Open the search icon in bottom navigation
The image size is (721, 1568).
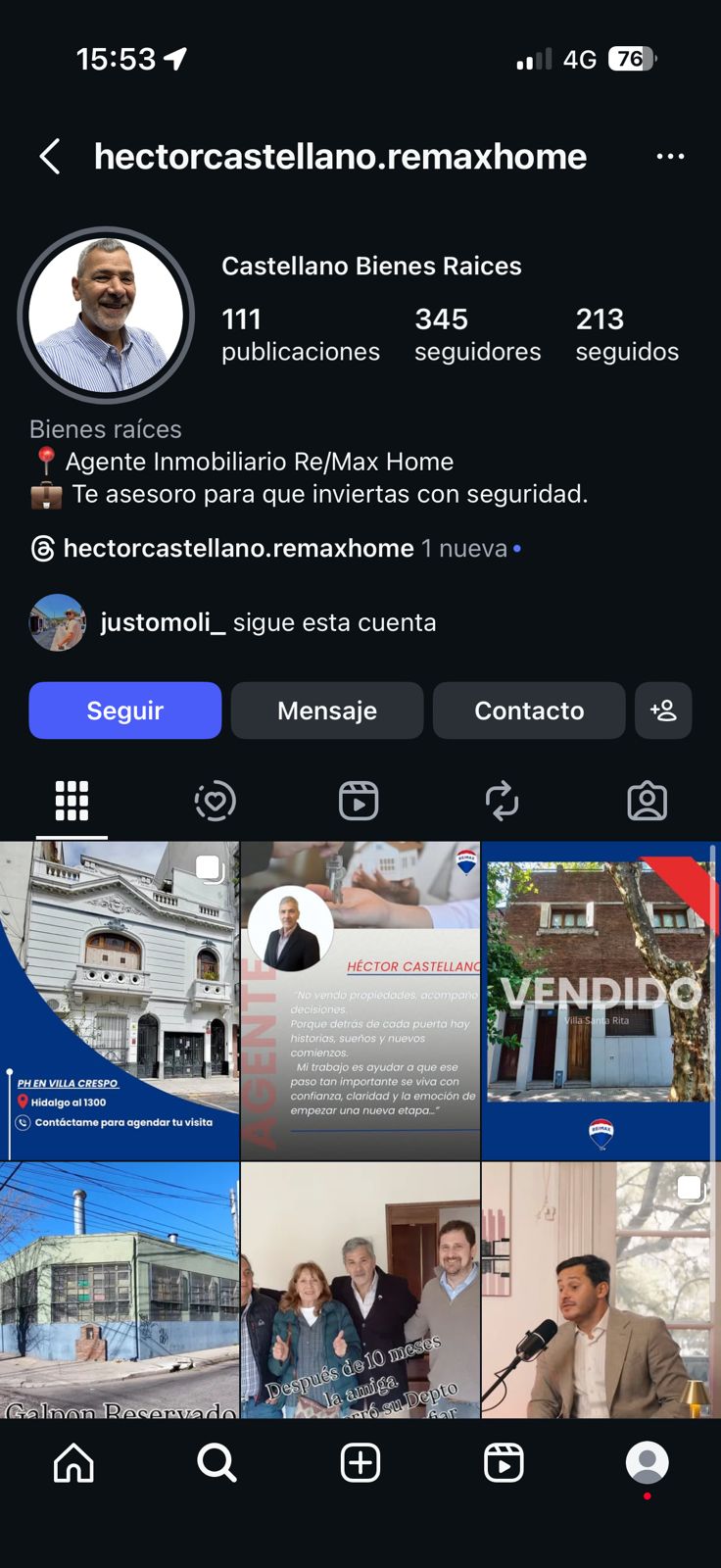pyautogui.click(x=216, y=1463)
